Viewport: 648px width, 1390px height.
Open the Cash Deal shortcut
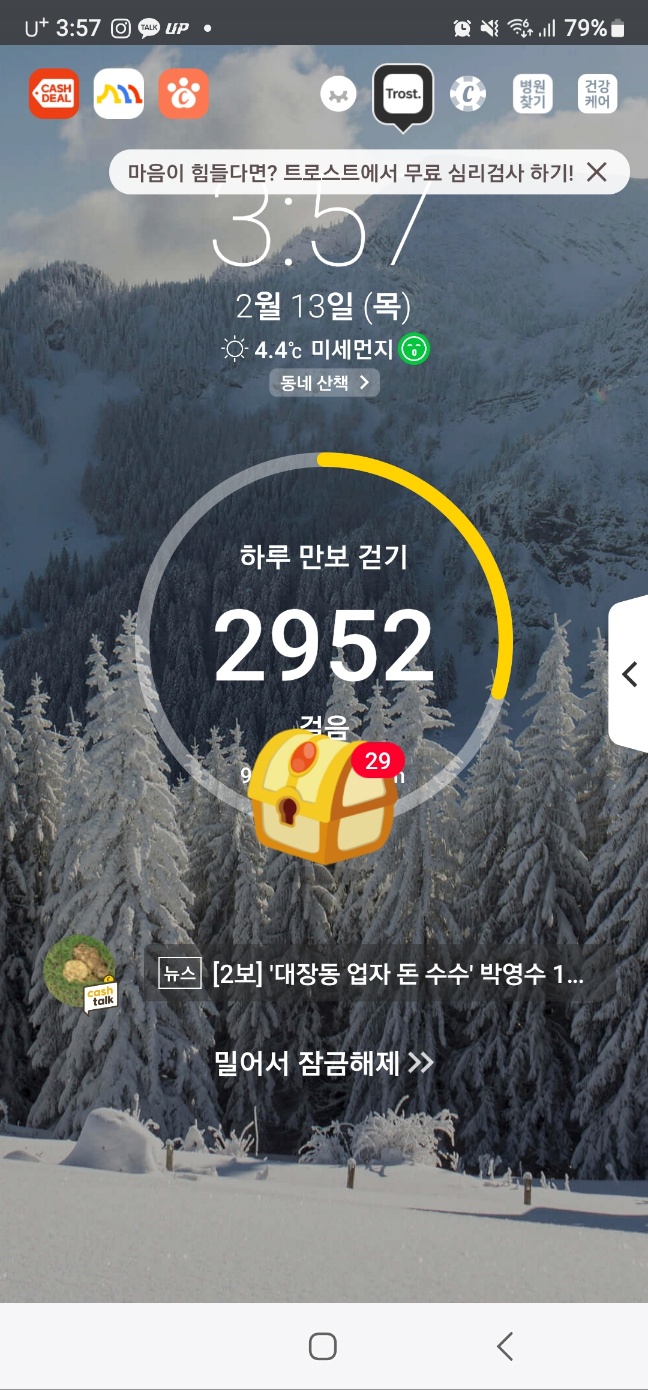coord(53,94)
